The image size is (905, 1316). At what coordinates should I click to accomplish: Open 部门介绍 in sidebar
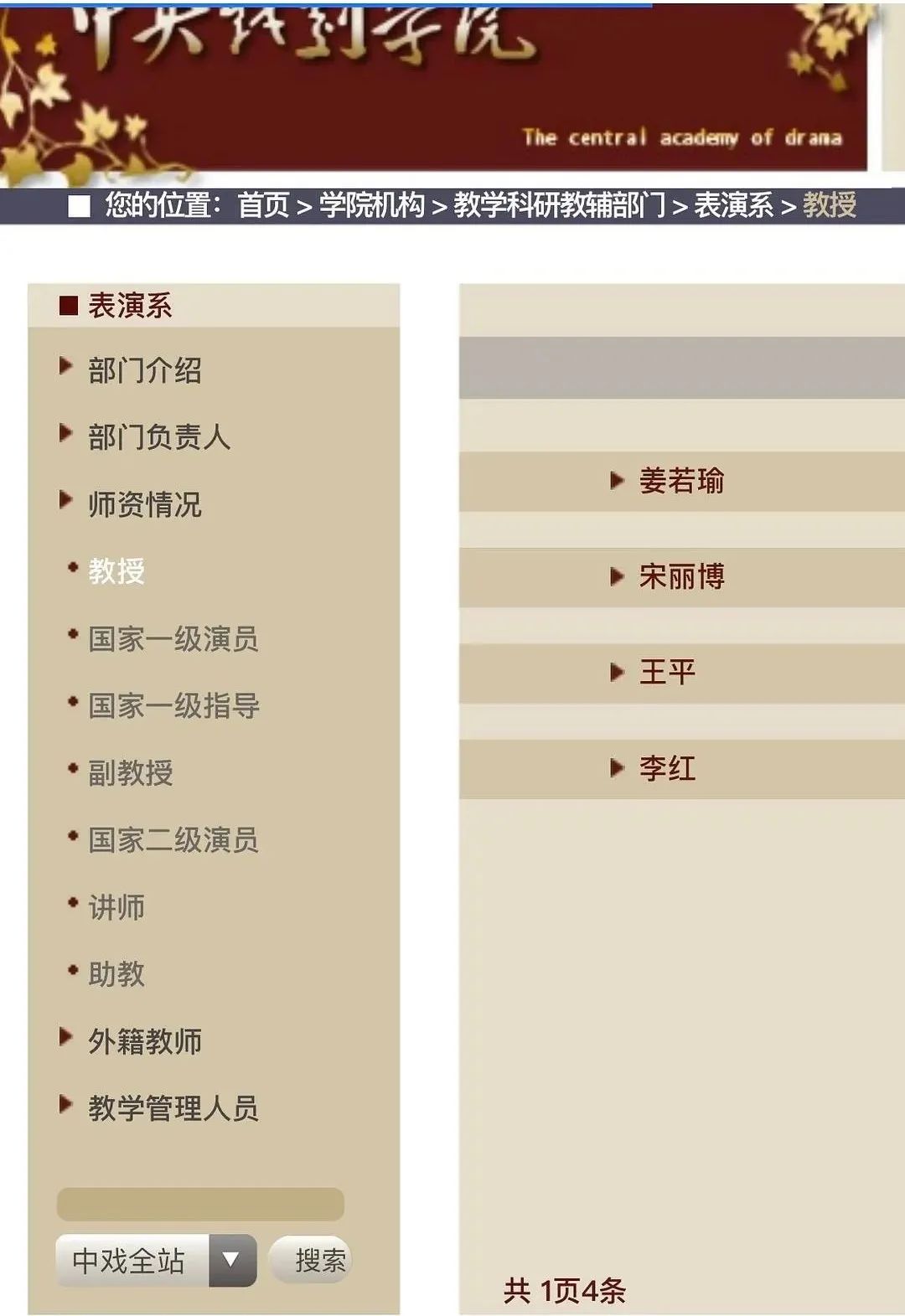coord(144,369)
